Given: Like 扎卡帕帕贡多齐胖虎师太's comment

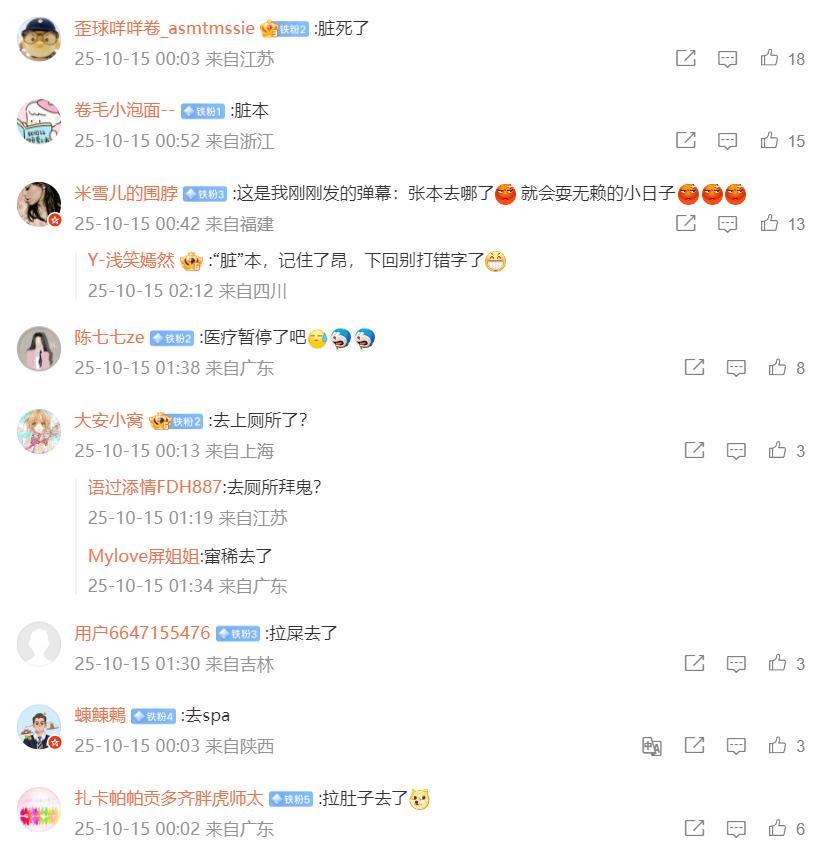Looking at the screenshot, I should pyautogui.click(x=777, y=829).
